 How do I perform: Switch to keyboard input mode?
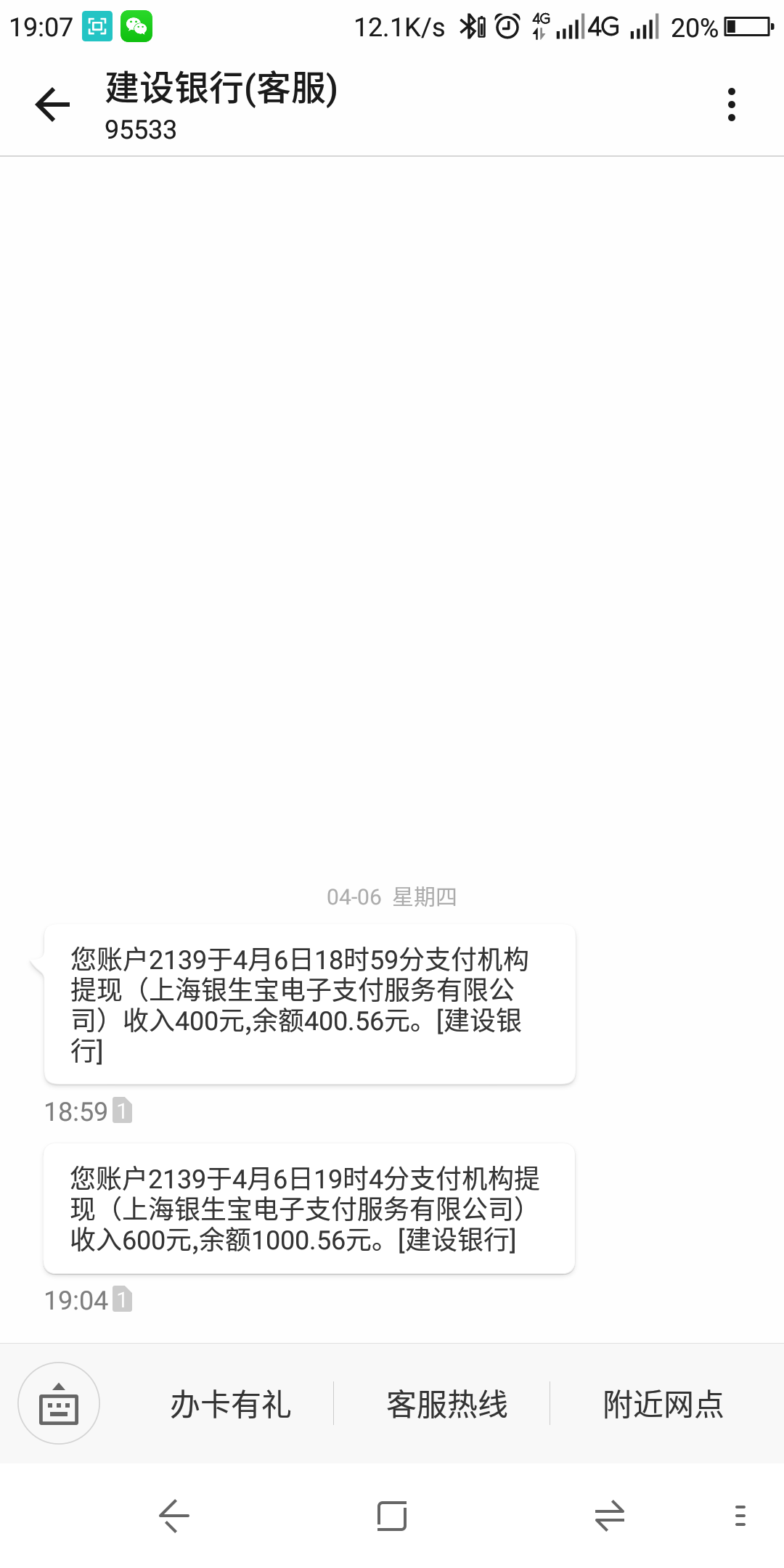59,1403
